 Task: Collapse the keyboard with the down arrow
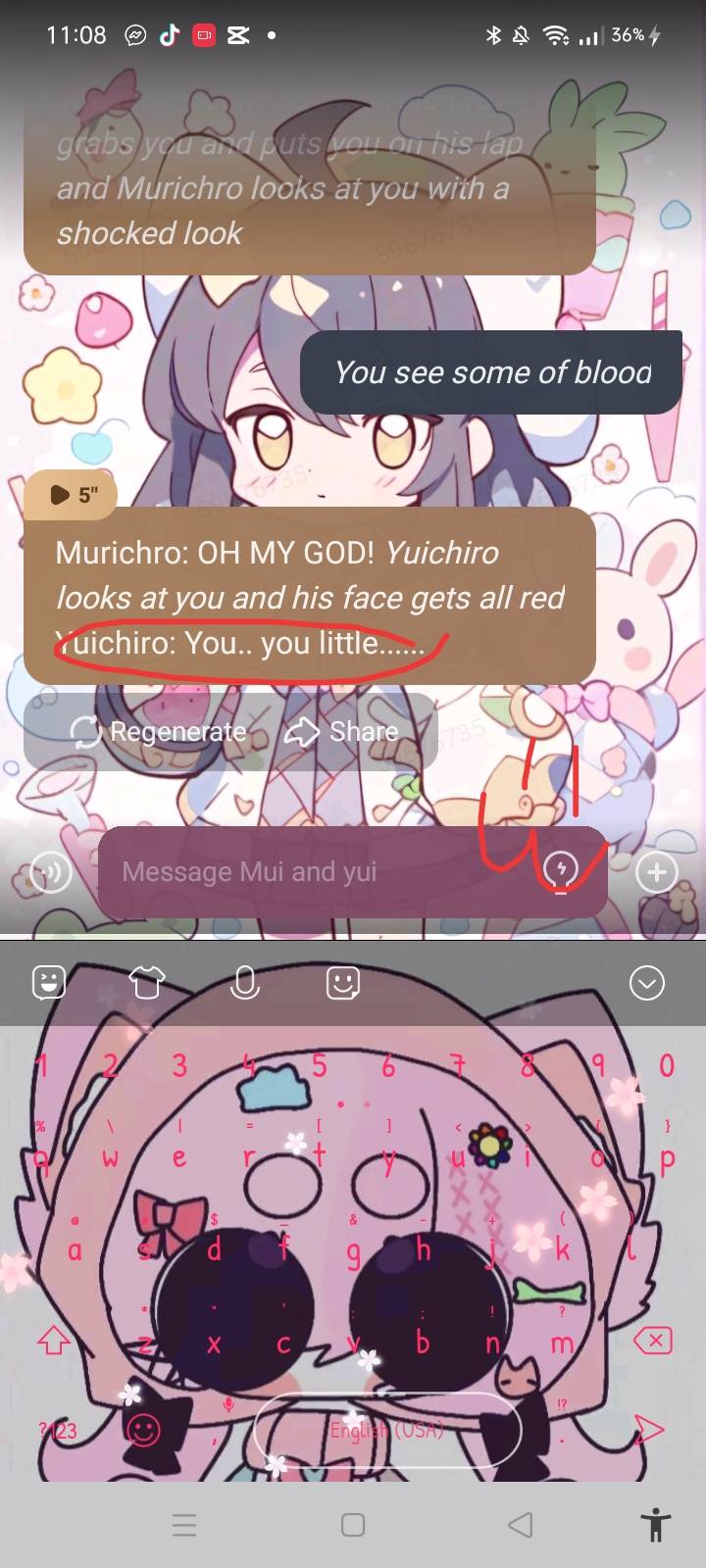647,982
